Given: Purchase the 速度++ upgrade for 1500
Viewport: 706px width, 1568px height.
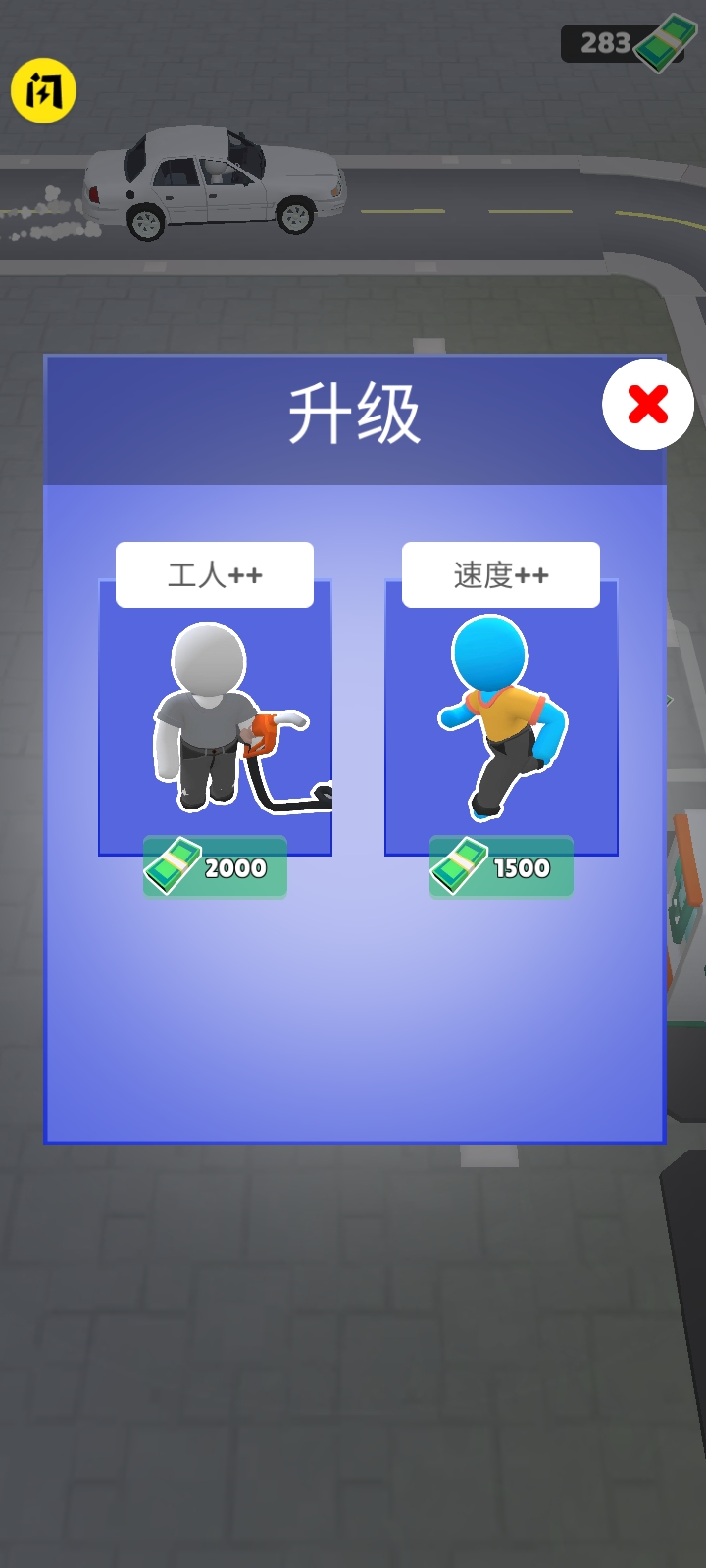Looking at the screenshot, I should 499,865.
